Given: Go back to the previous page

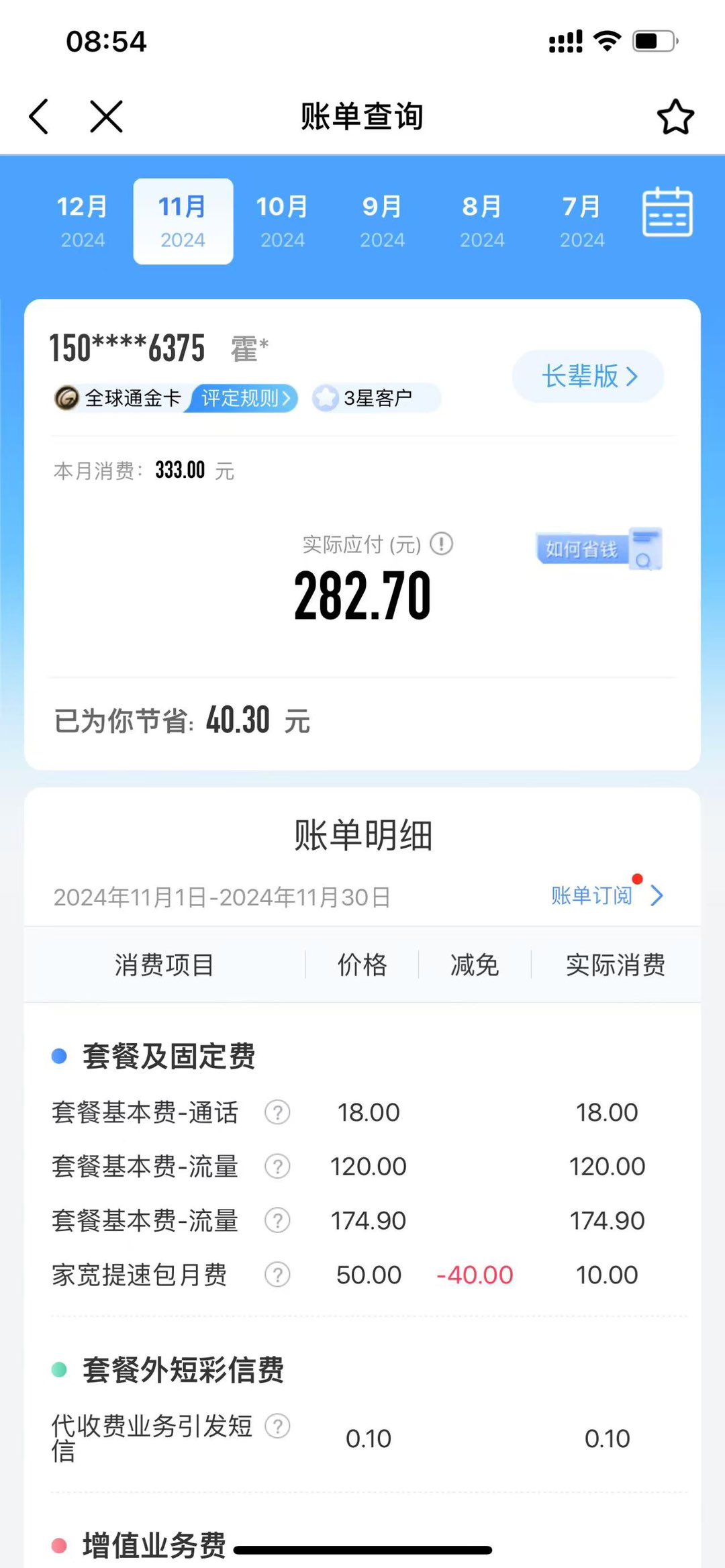Looking at the screenshot, I should (x=39, y=117).
